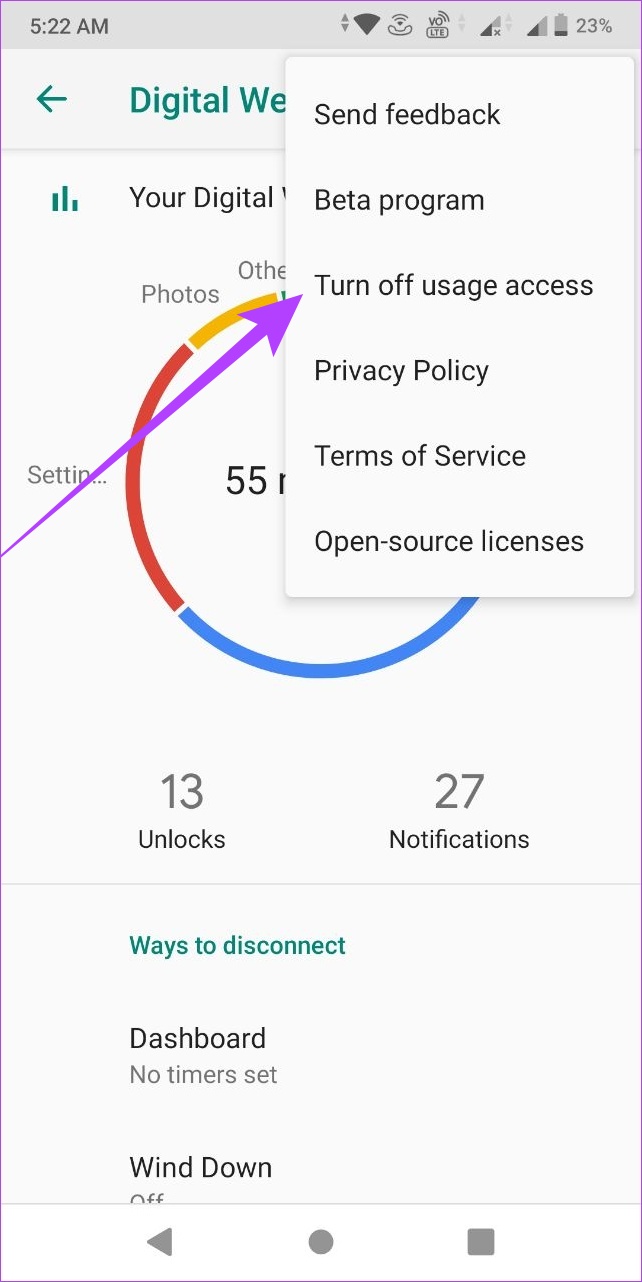The image size is (642, 1282).
Task: Choose Turn off usage access
Action: (x=459, y=286)
